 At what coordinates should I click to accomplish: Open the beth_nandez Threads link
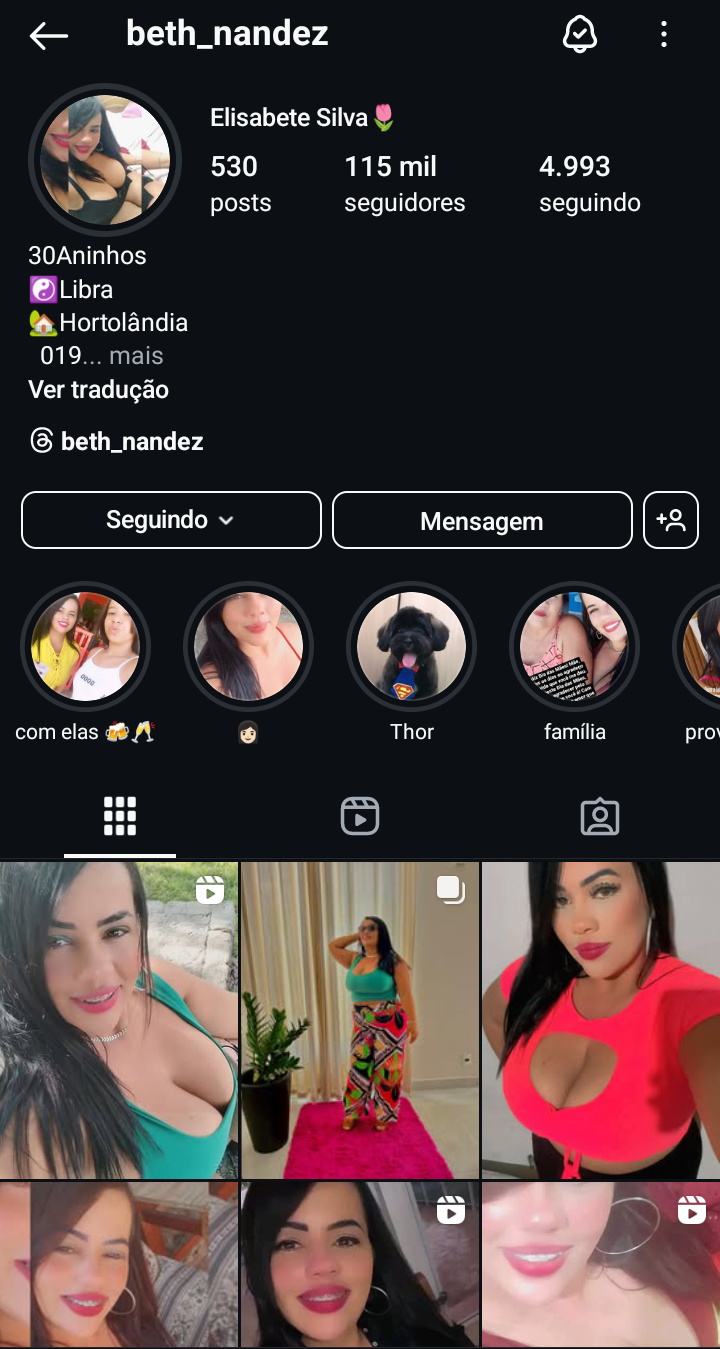click(x=117, y=441)
